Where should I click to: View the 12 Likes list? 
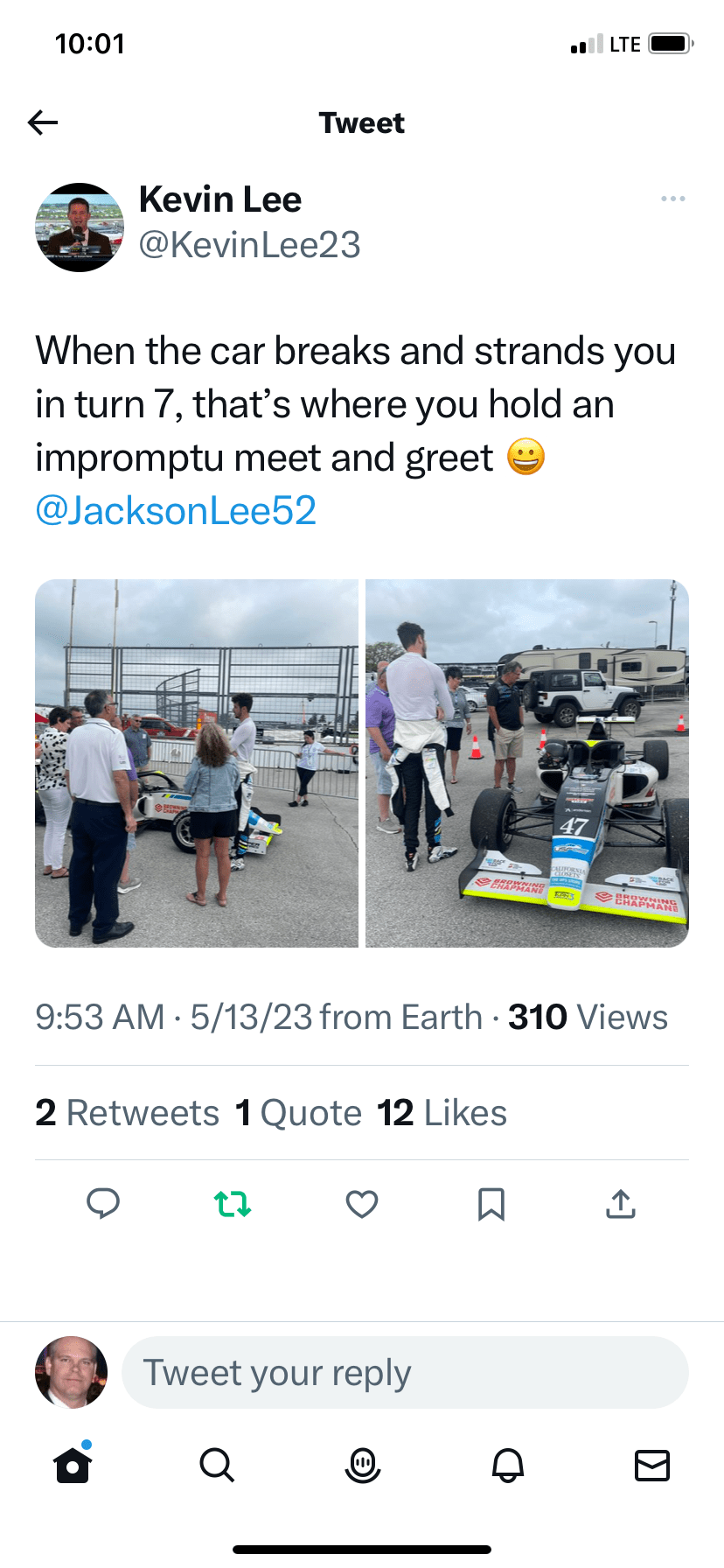point(442,1113)
